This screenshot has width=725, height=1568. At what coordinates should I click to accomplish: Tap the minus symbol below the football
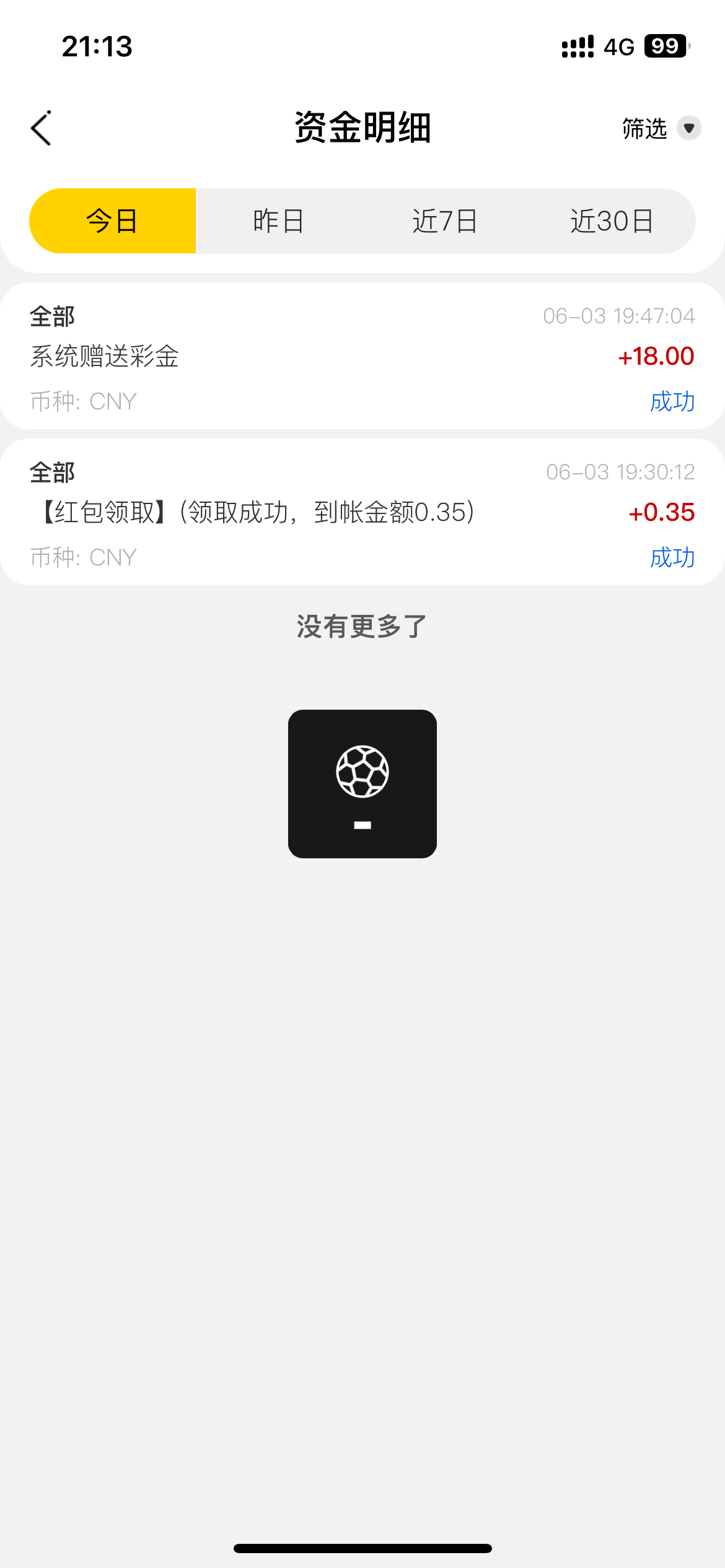pos(362,824)
